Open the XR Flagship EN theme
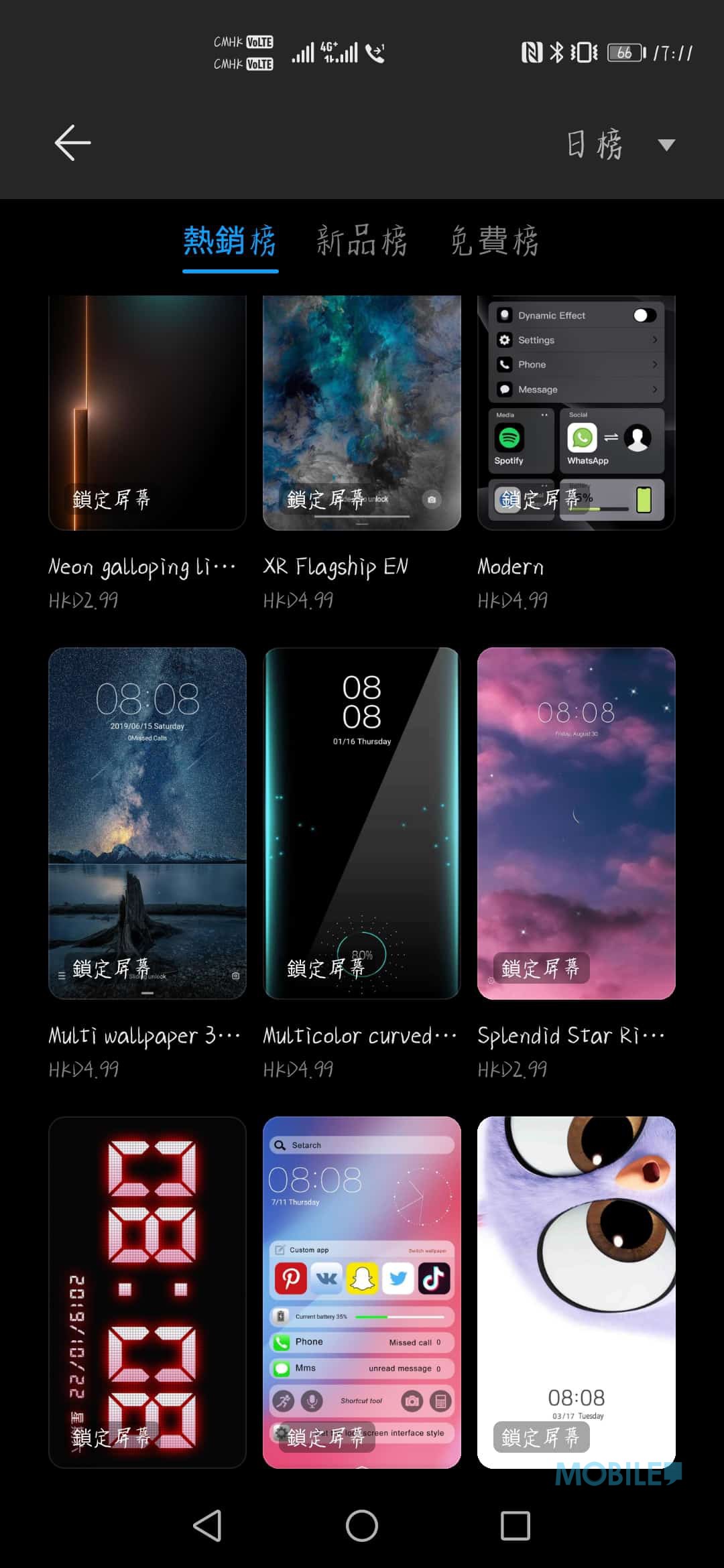The width and height of the screenshot is (724, 1568). [362, 413]
